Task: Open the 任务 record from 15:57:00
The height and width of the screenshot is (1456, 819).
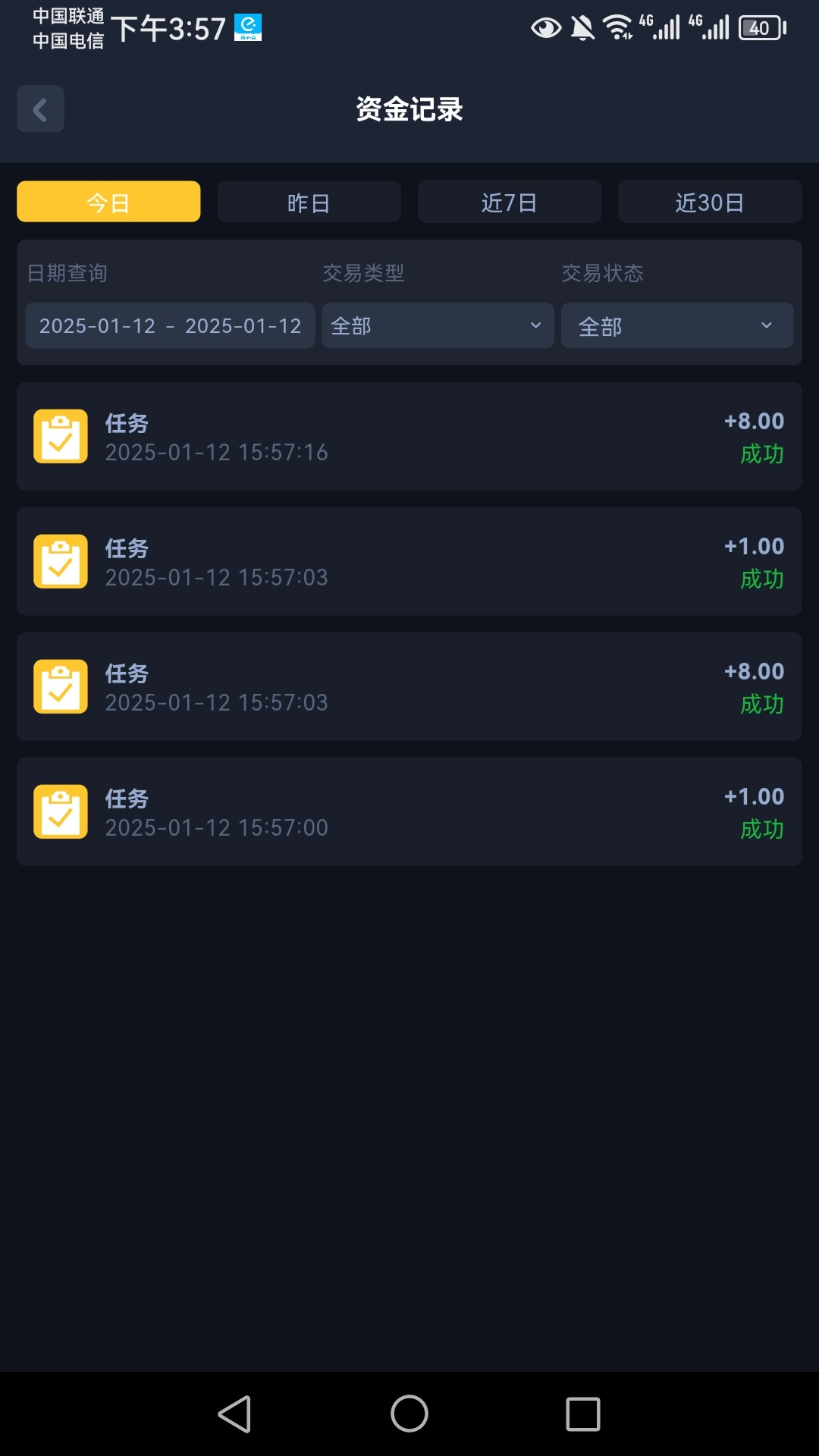Action: [x=409, y=811]
